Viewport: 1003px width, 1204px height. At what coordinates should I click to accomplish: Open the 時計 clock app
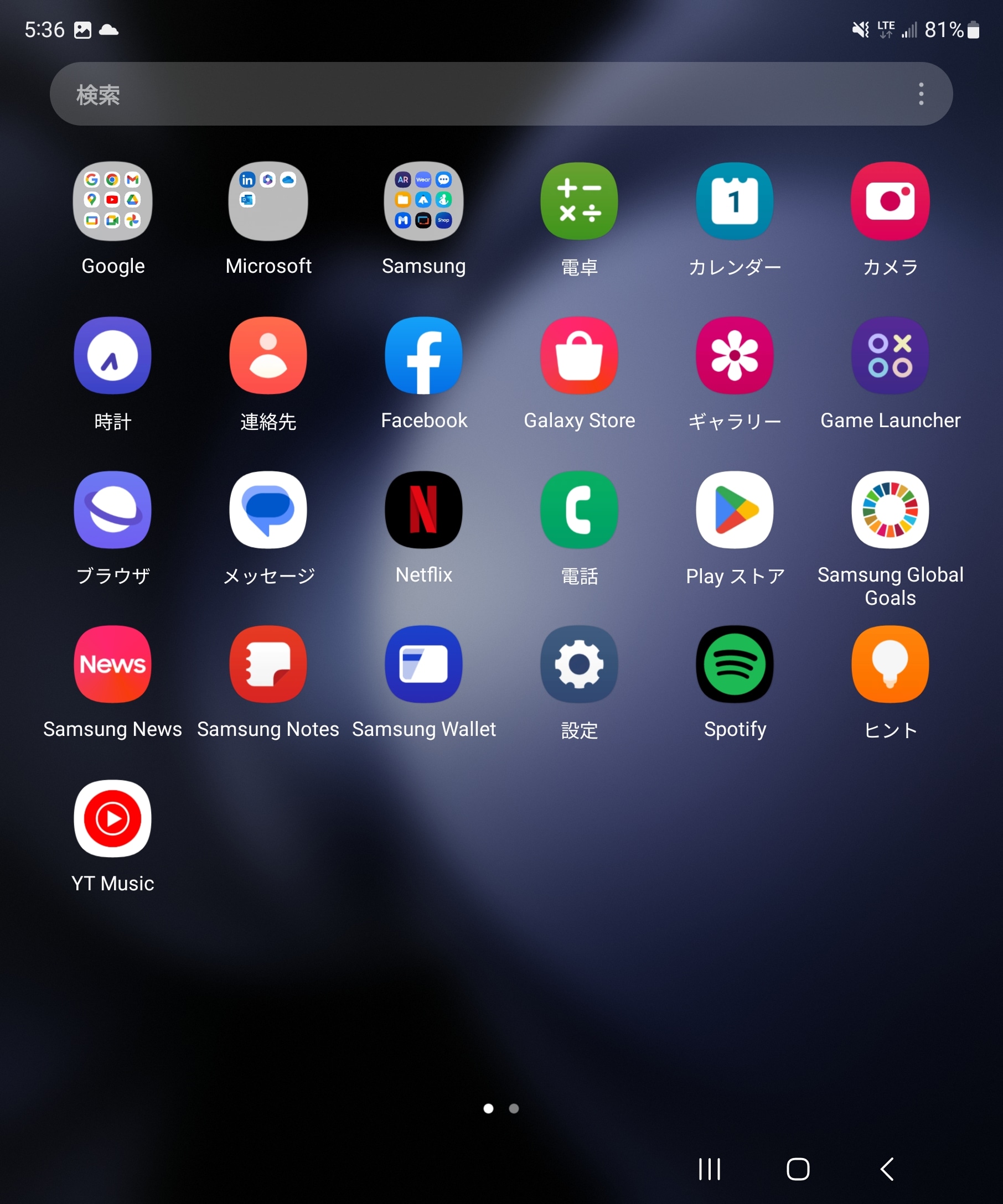pos(112,355)
